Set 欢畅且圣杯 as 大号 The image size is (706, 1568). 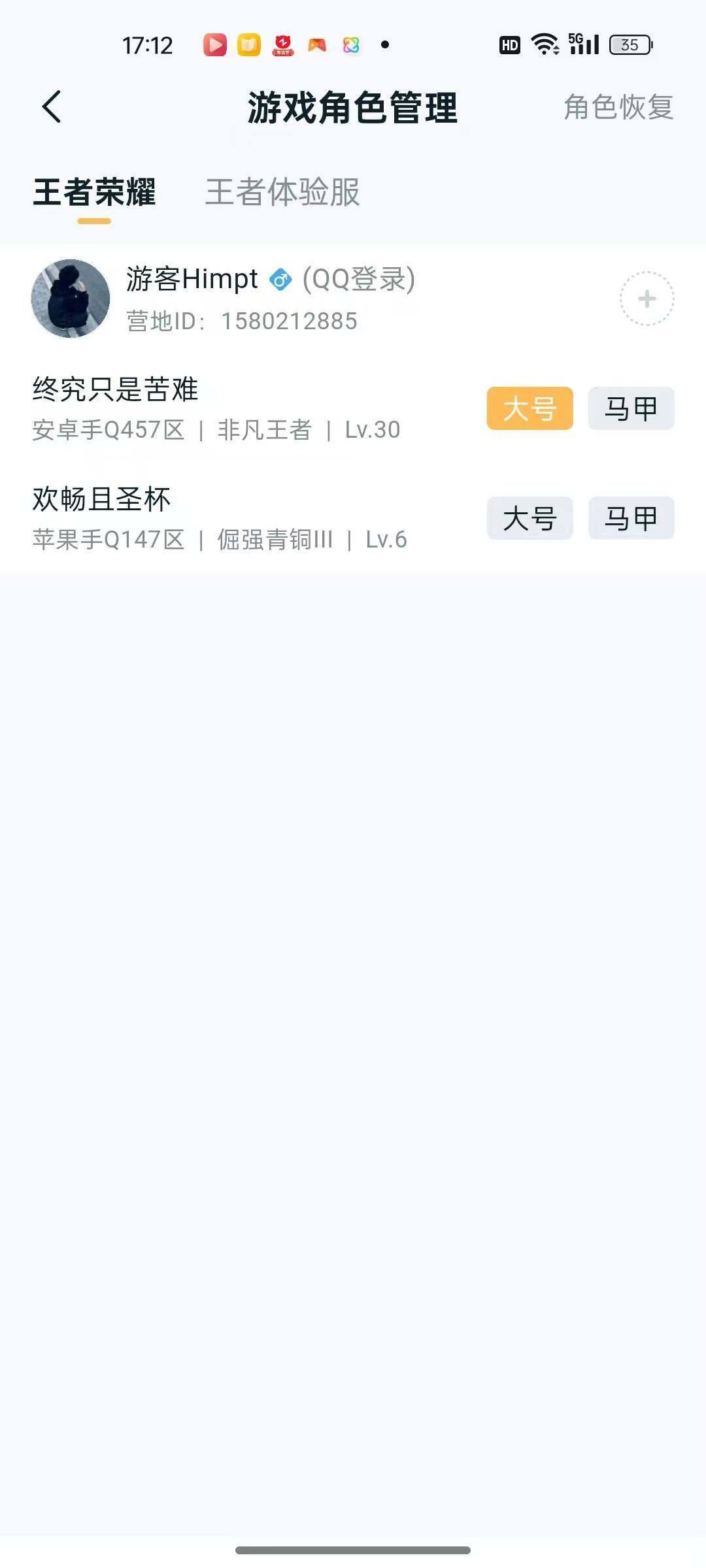click(x=529, y=518)
